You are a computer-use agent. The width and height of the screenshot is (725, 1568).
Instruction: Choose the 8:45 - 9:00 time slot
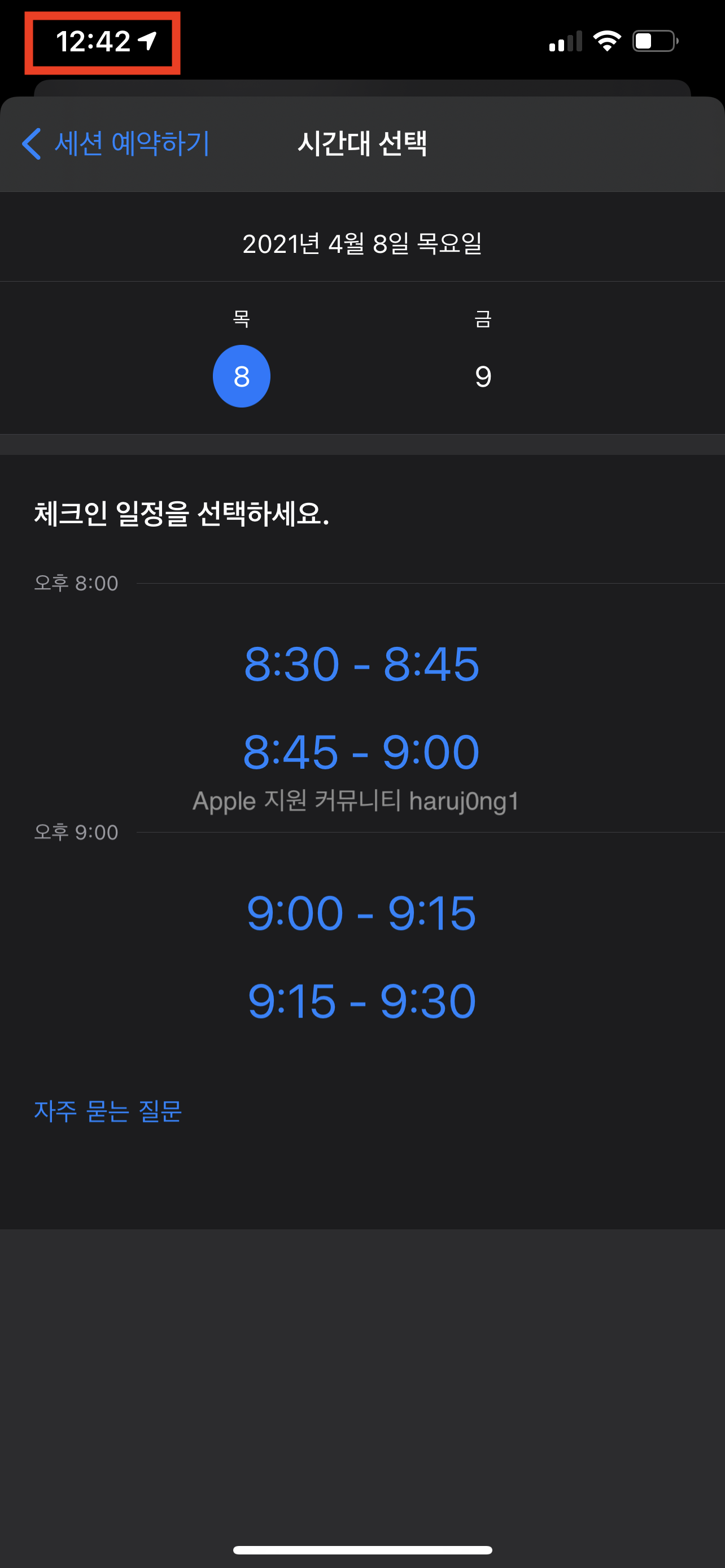click(361, 752)
